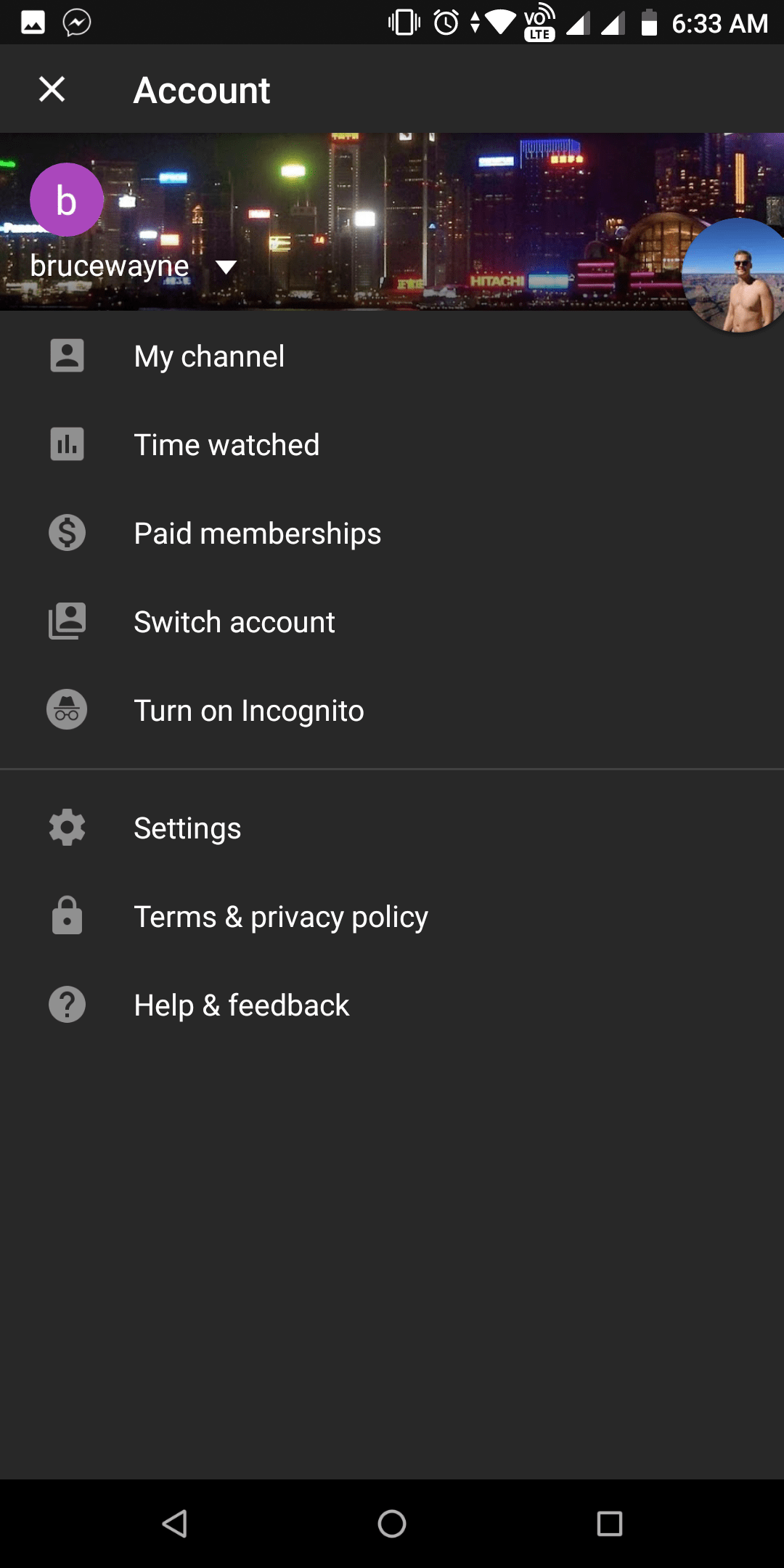Tap the secondary account profile picture
Viewport: 784px width, 1568px height.
(735, 275)
